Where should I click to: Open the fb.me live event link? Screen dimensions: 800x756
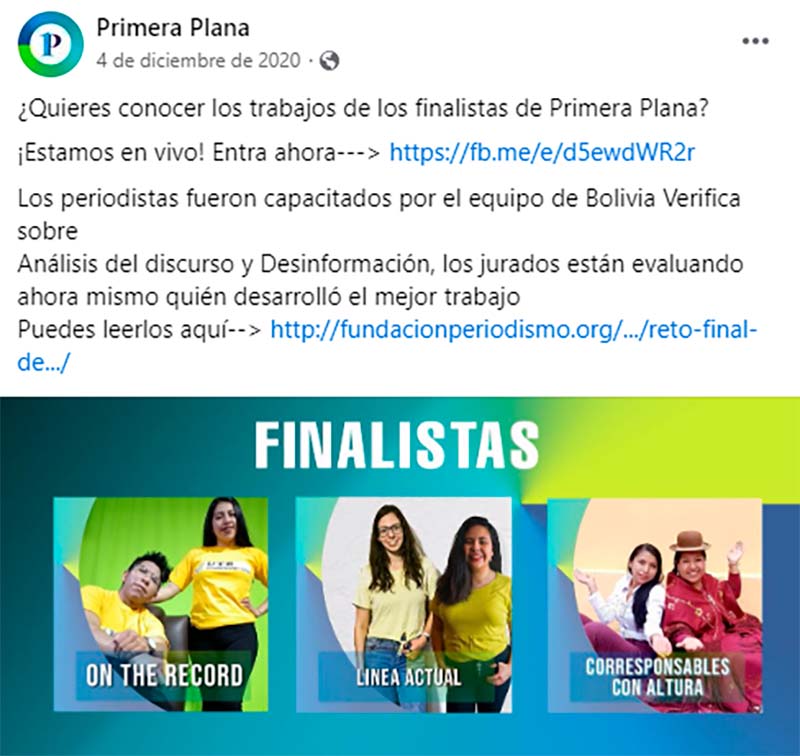(x=541, y=153)
